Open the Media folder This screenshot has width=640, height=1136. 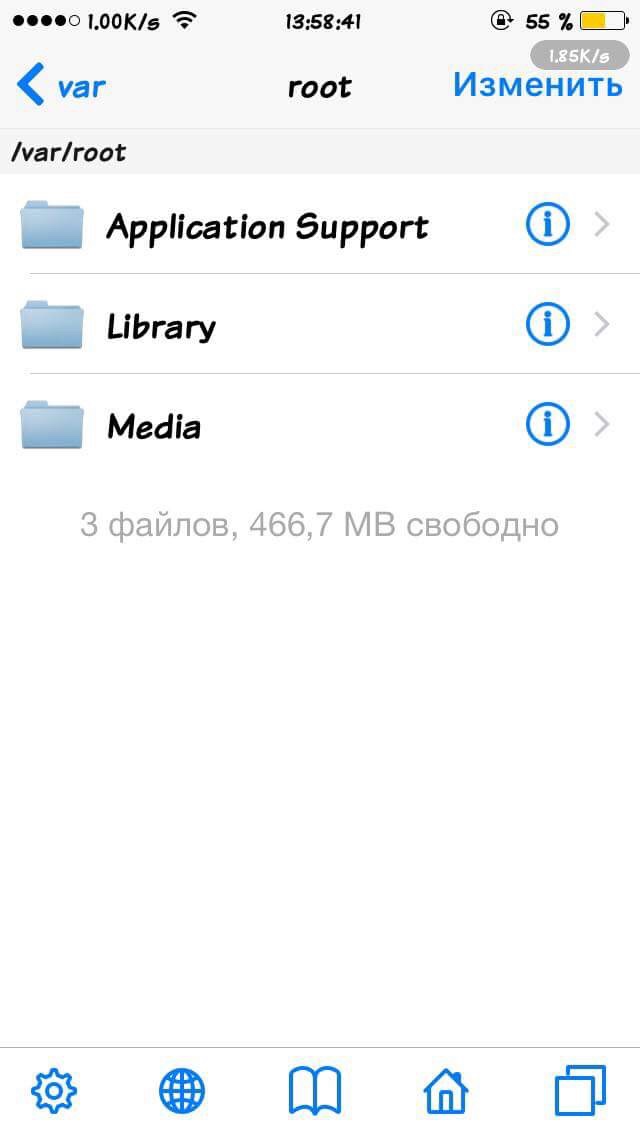tap(154, 427)
